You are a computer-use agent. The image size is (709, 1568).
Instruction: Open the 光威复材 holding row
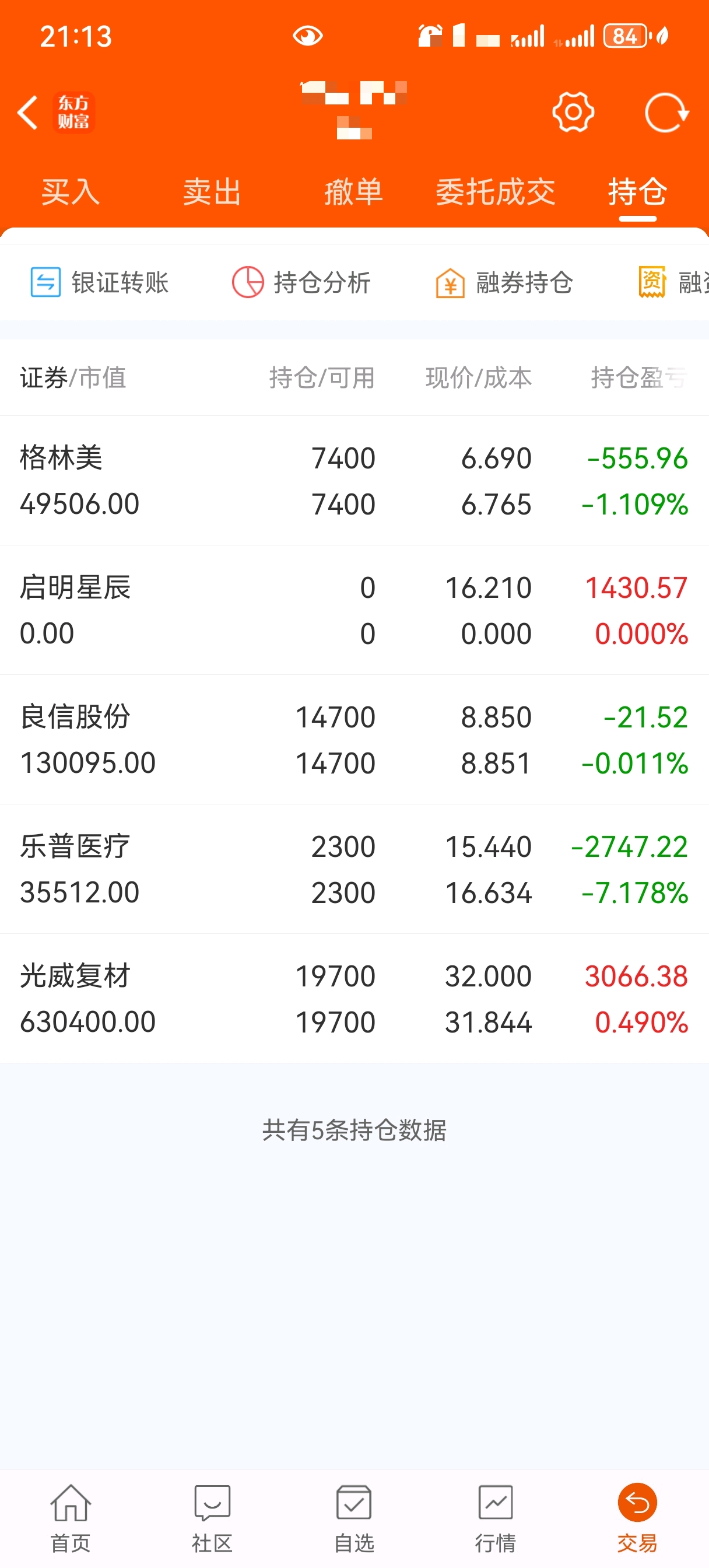[354, 999]
